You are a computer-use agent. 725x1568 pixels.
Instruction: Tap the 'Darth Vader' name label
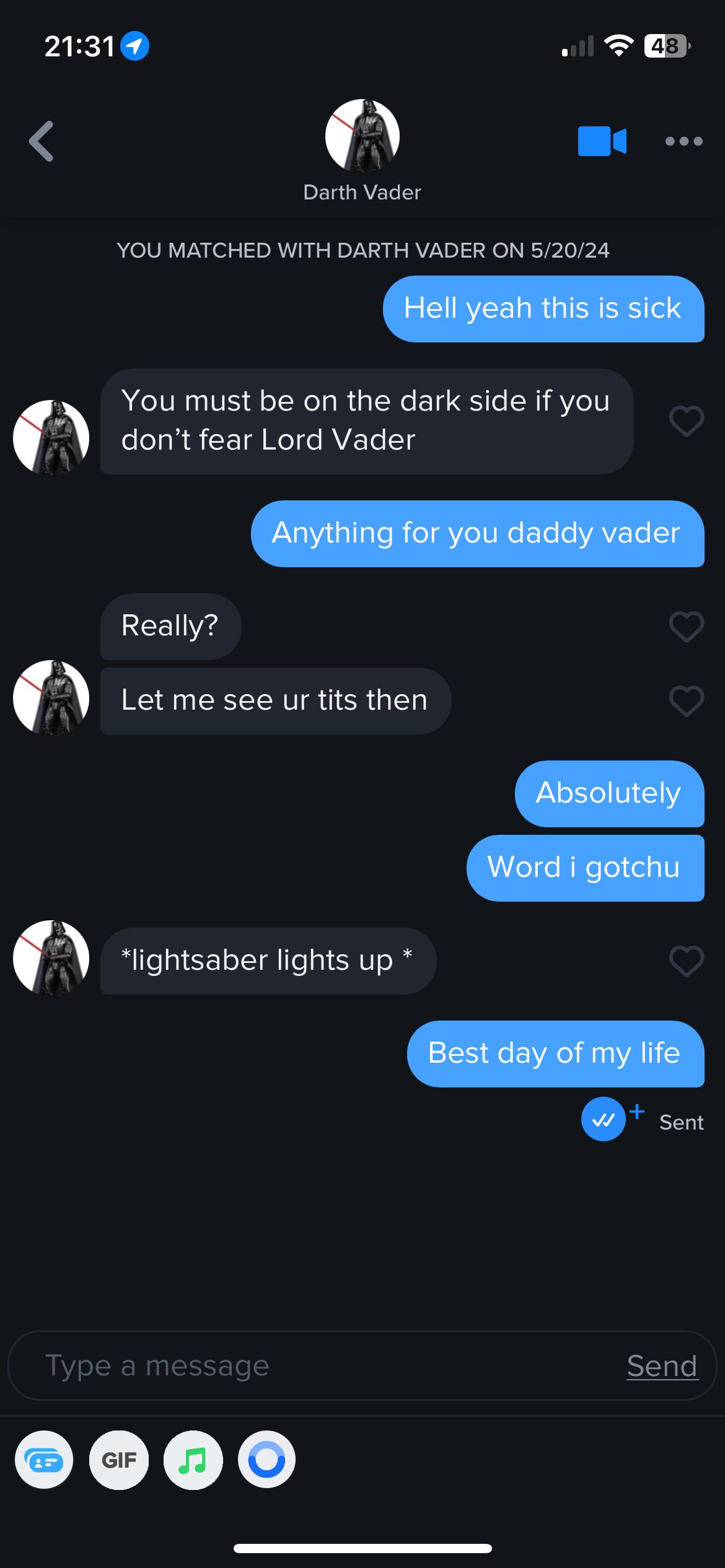tap(362, 192)
